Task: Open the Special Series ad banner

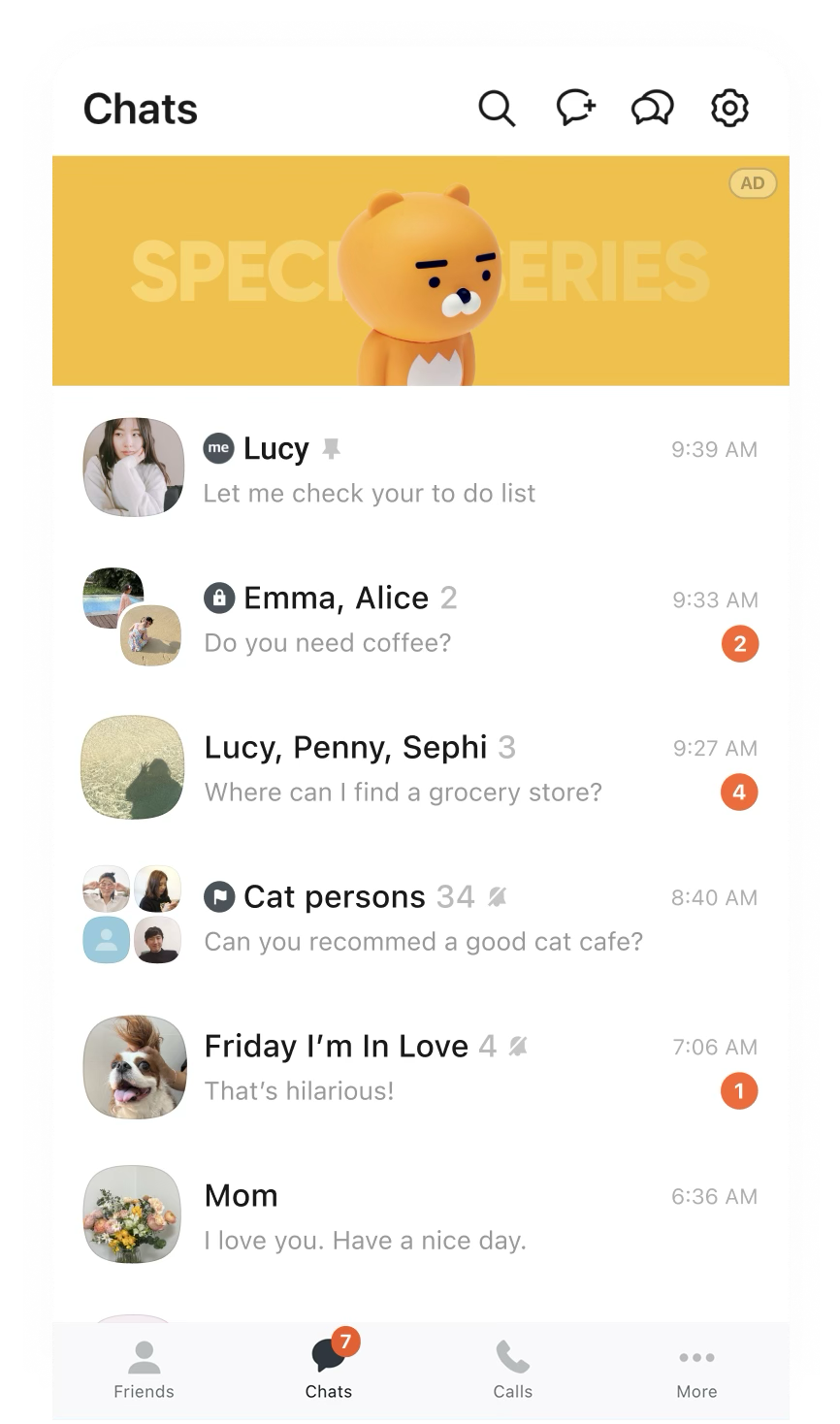Action: tap(420, 271)
